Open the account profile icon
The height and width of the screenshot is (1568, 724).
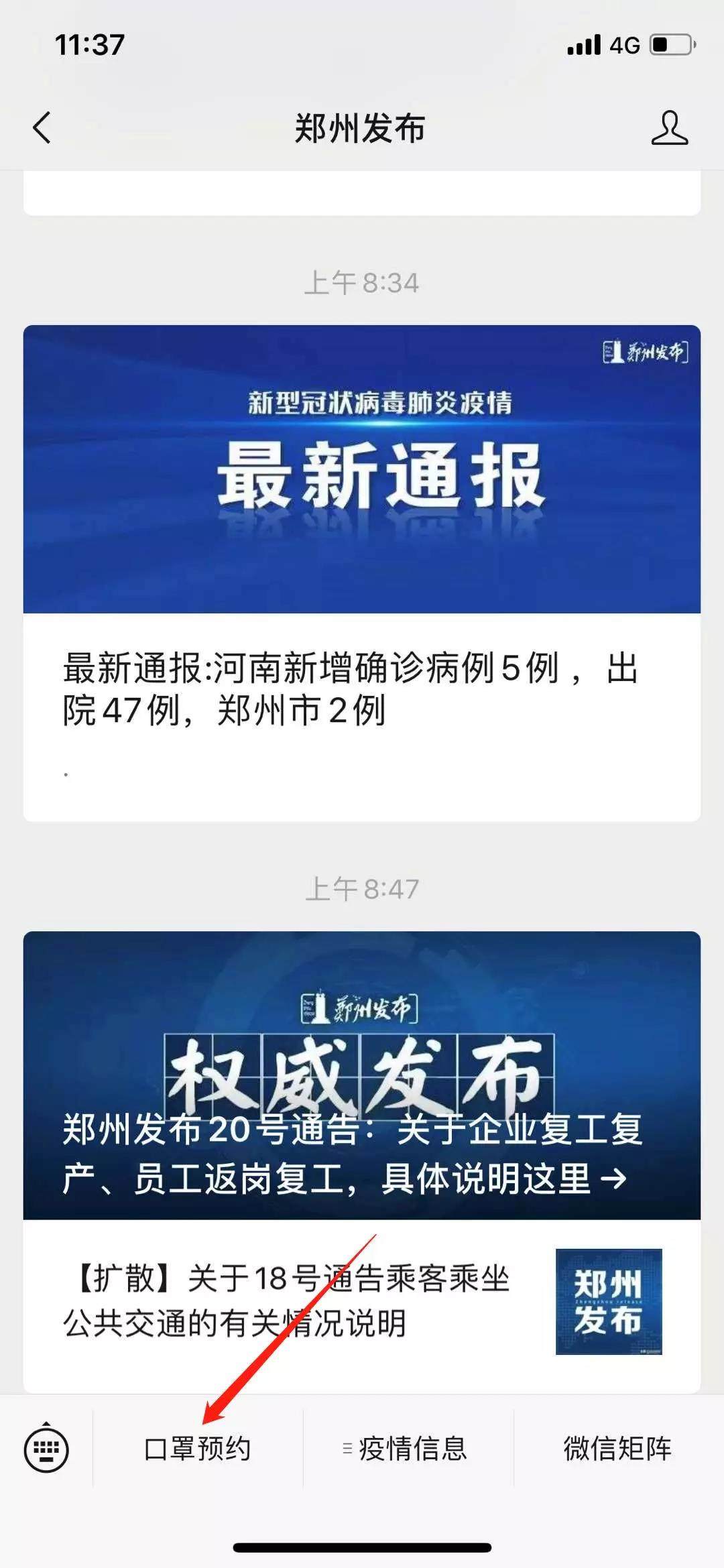[669, 128]
